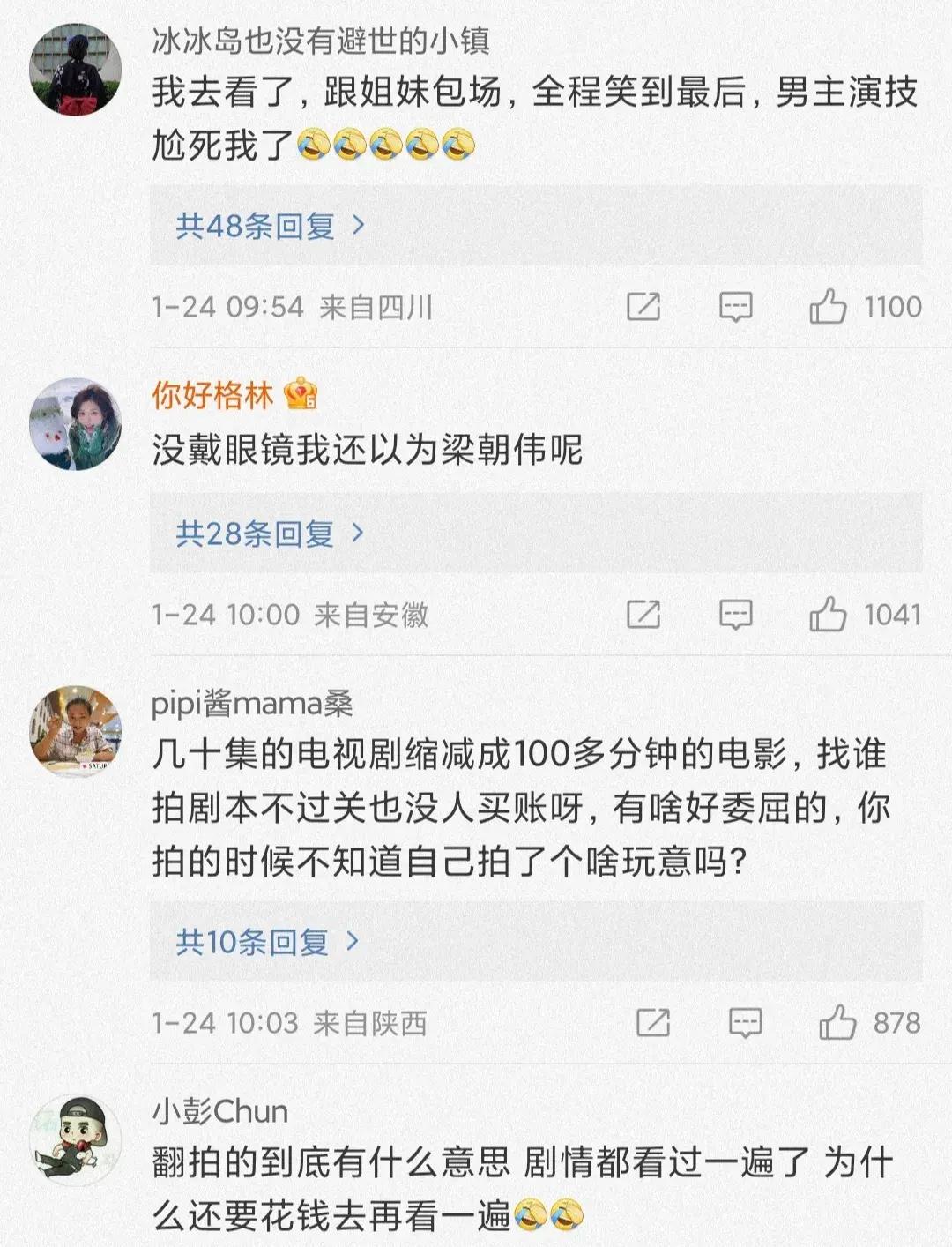This screenshot has height=1247, width=952.
Task: Share the comment from 陕西
Action: click(x=652, y=1023)
